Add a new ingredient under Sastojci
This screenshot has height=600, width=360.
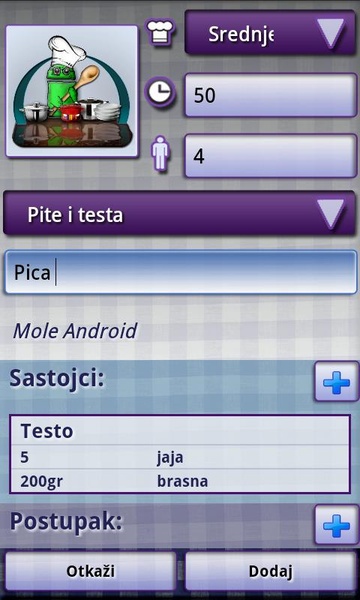337,382
